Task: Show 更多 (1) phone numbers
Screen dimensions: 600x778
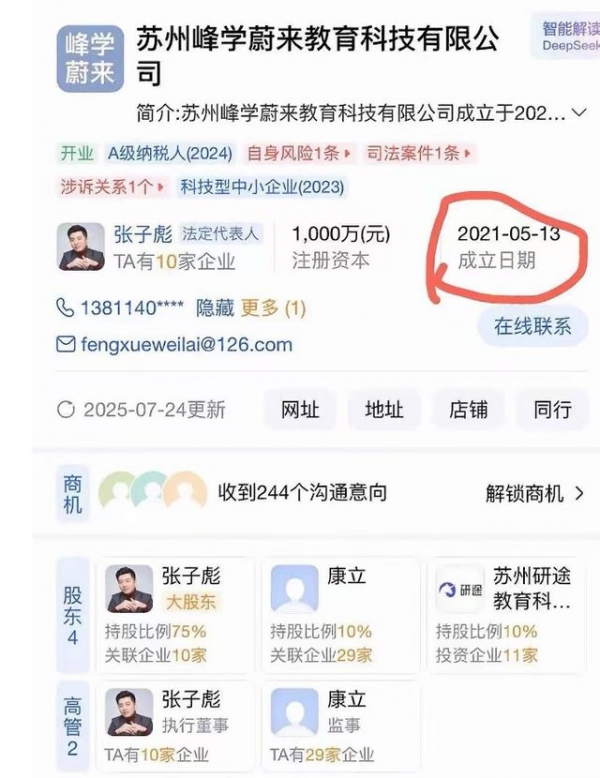Action: click(274, 308)
